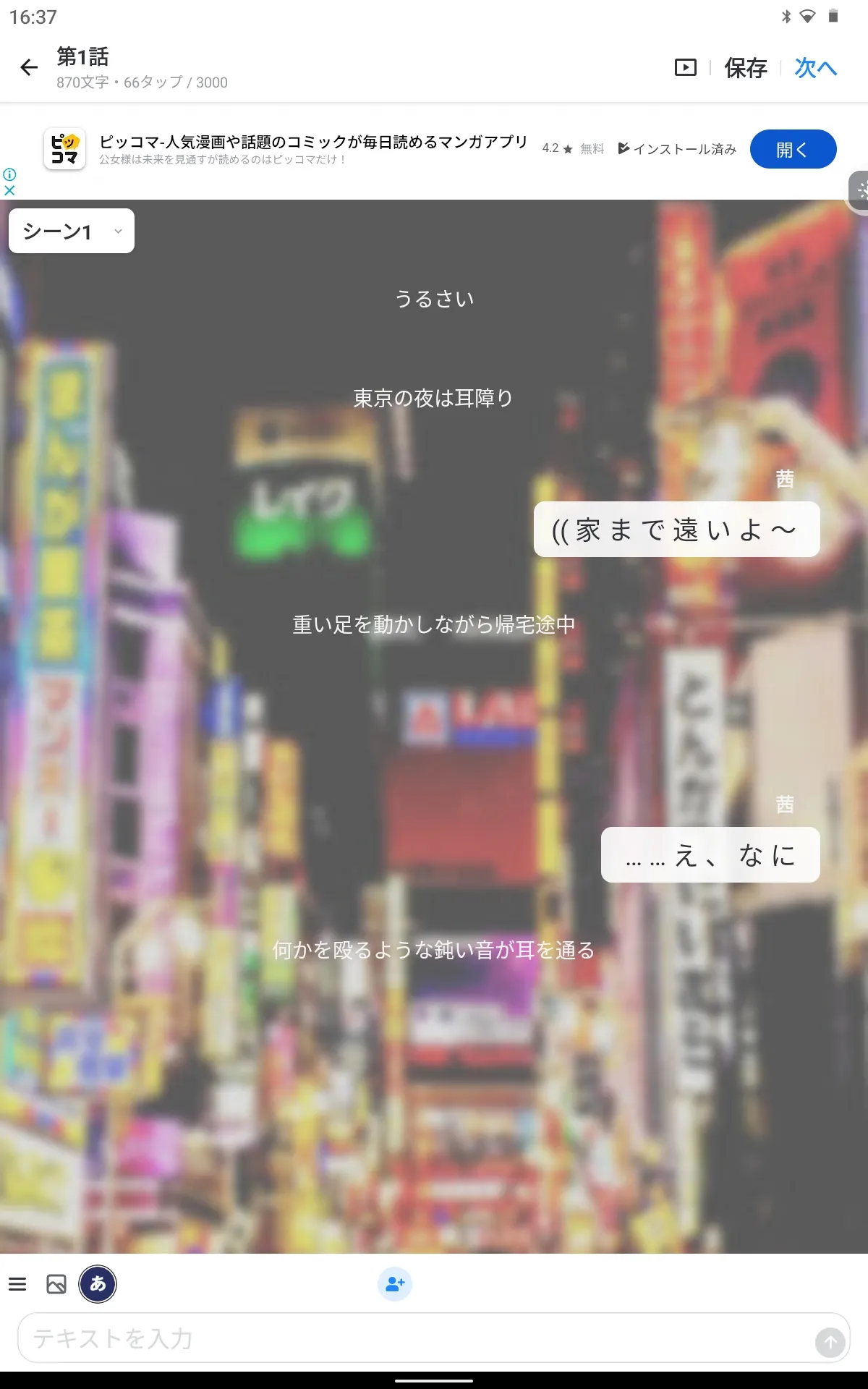Viewport: 868px width, 1389px height.
Task: Select the line 重い足を動かしながら帰宅途中
Action: 433,624
